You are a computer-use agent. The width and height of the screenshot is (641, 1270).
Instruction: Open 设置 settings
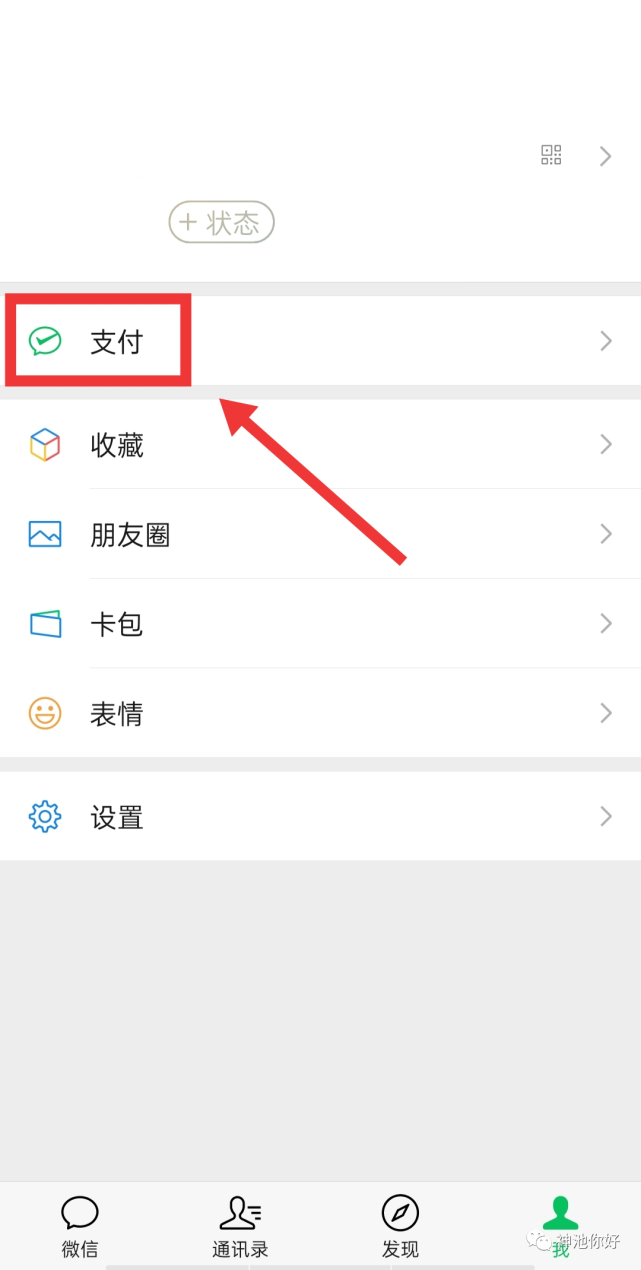(320, 816)
